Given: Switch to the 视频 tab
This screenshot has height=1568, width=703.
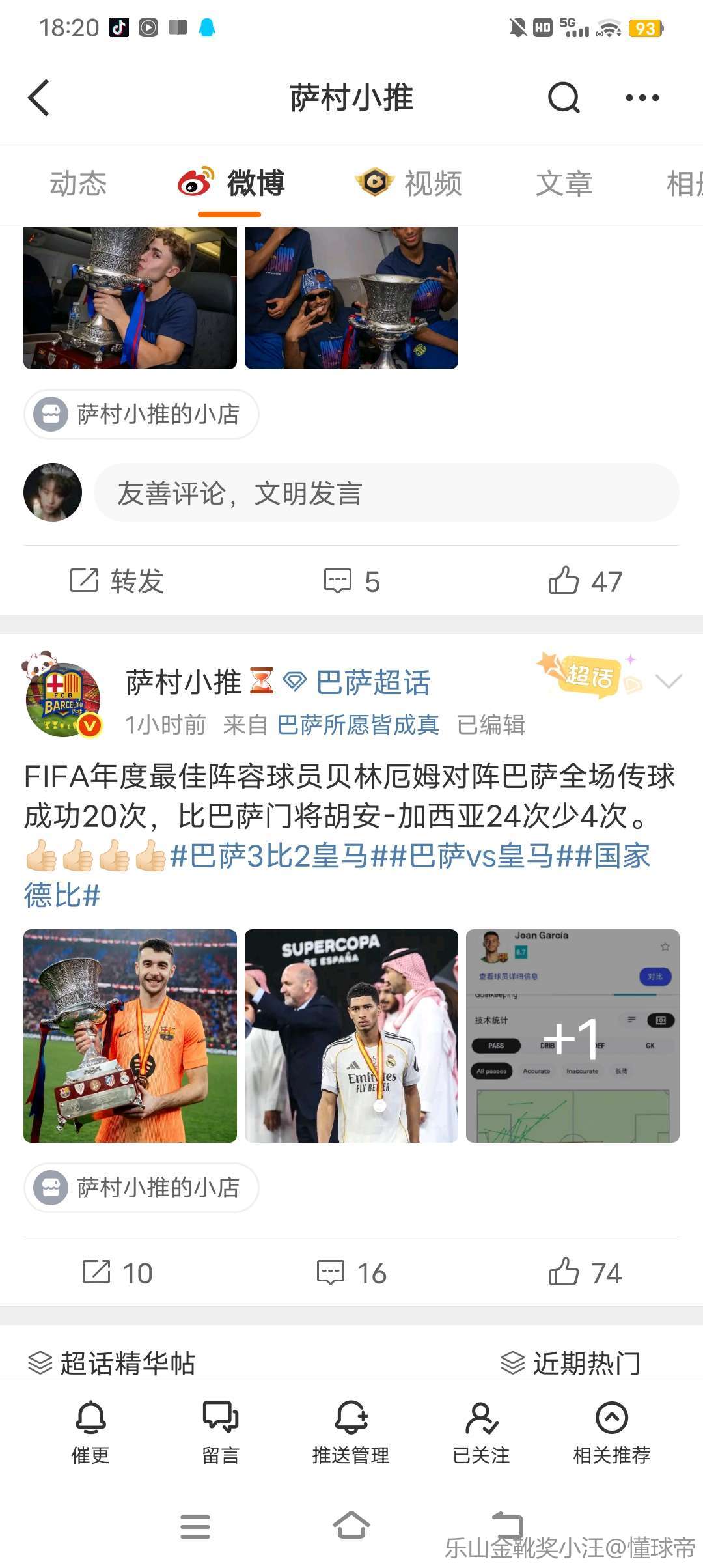Looking at the screenshot, I should tap(409, 184).
